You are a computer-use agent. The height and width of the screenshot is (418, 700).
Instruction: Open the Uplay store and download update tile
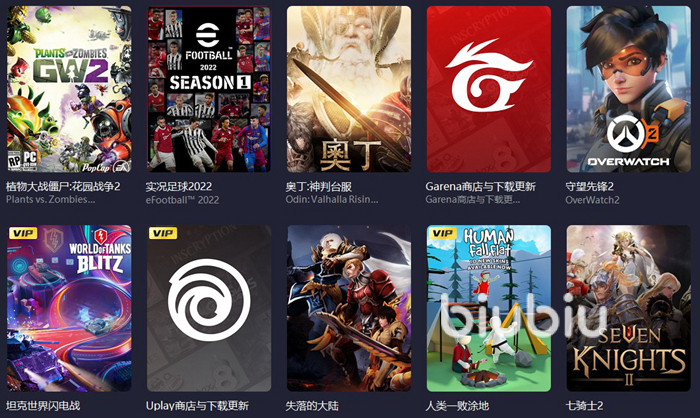point(208,307)
